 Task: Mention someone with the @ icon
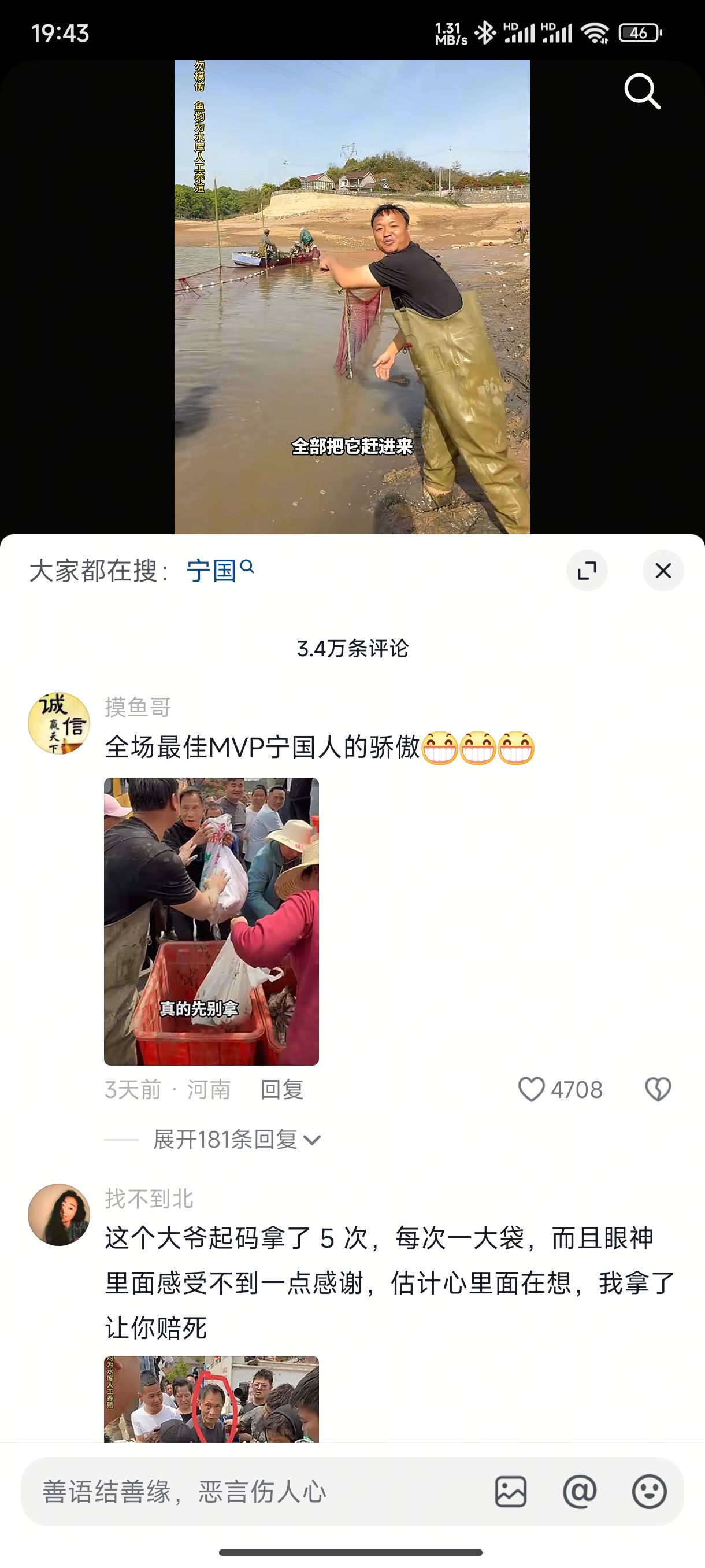tap(580, 1492)
